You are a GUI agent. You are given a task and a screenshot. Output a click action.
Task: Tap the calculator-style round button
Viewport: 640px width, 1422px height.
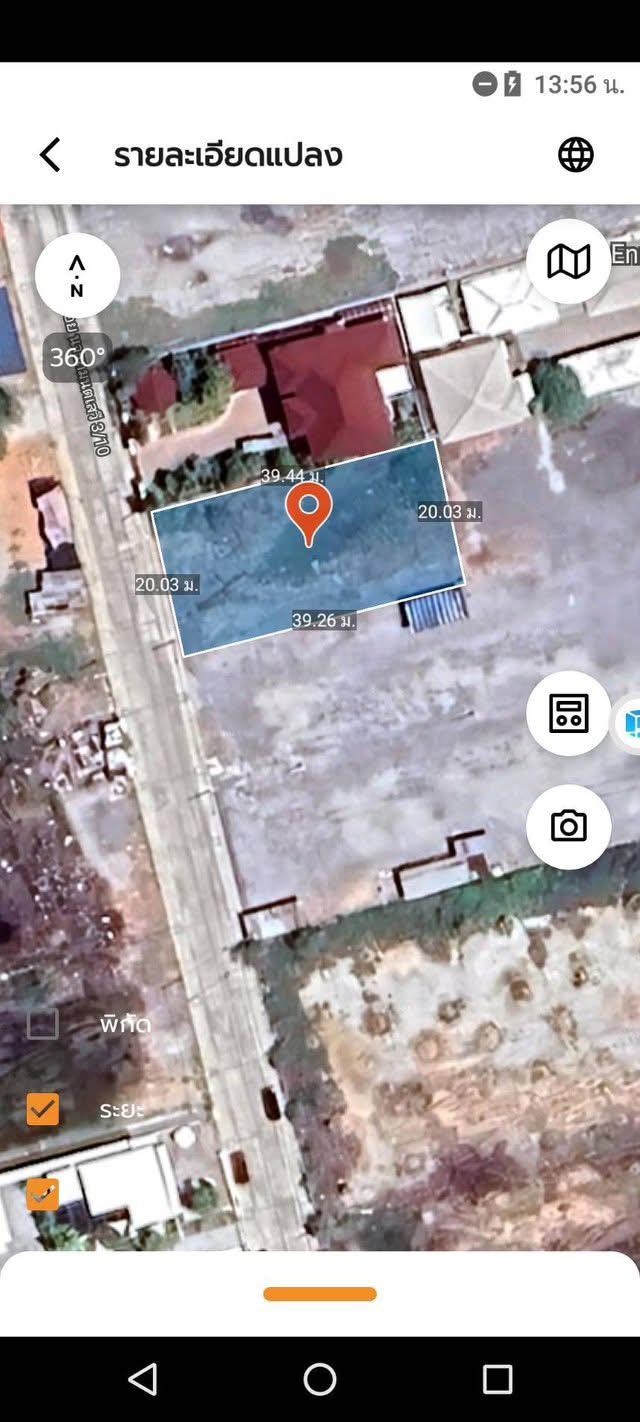(x=568, y=713)
